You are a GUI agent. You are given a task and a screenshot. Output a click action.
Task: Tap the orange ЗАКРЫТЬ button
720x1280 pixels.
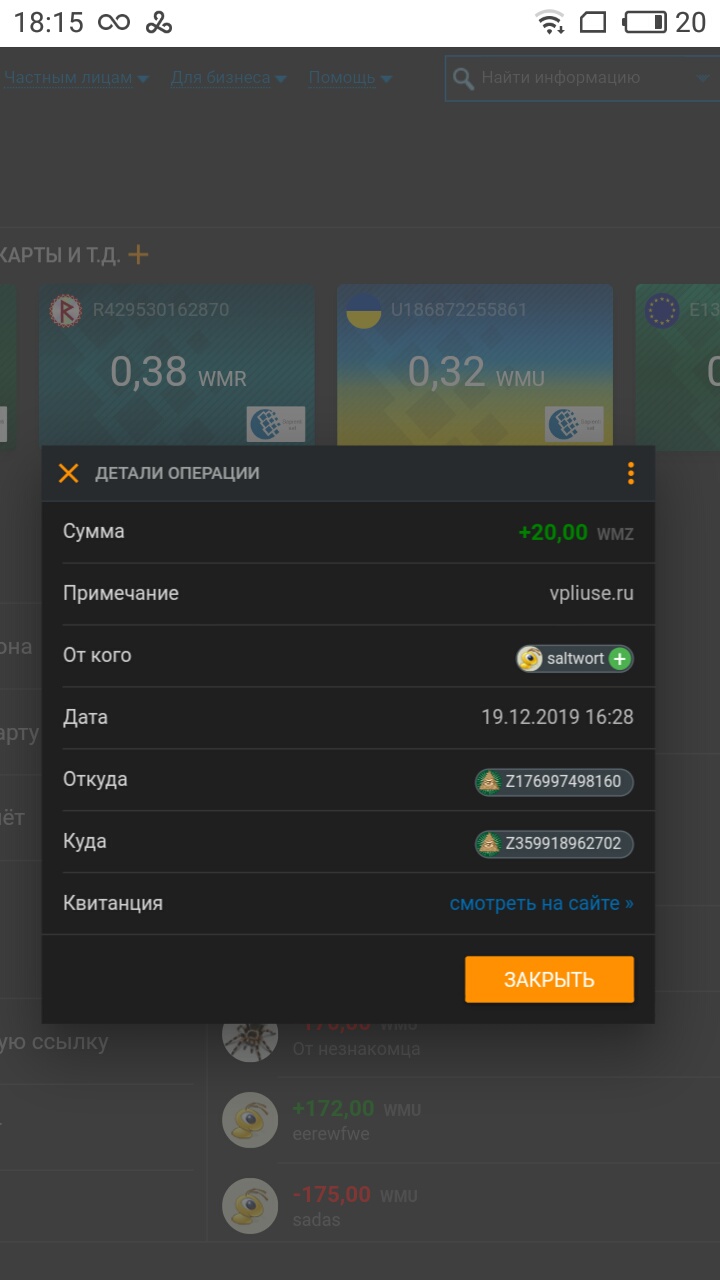pyautogui.click(x=549, y=979)
